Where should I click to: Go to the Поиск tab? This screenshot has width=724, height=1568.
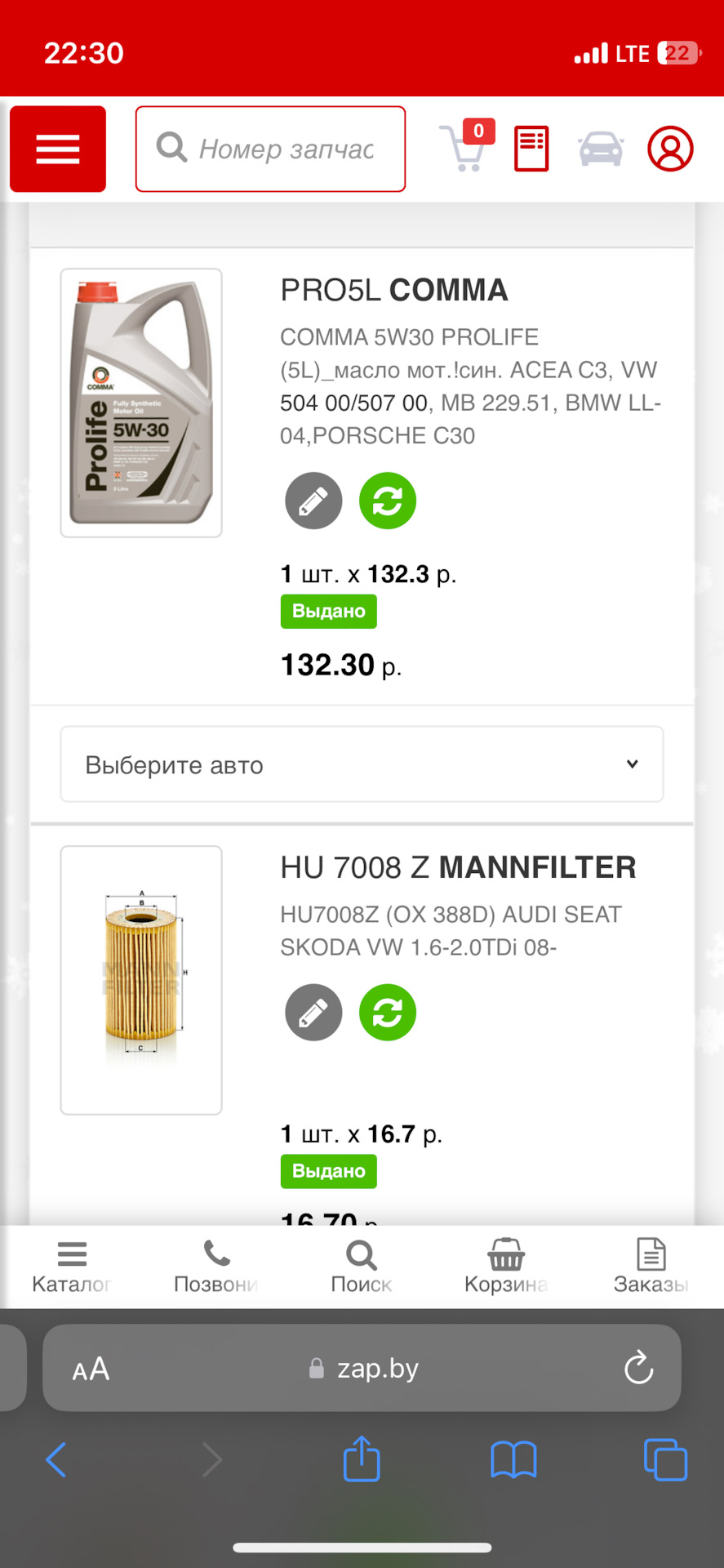(361, 1266)
